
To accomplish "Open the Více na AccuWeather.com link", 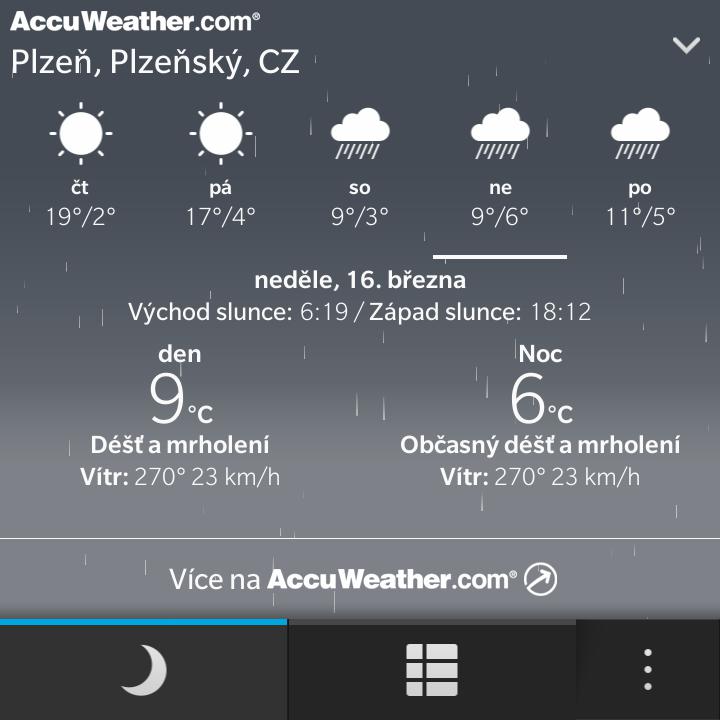I will [x=362, y=578].
